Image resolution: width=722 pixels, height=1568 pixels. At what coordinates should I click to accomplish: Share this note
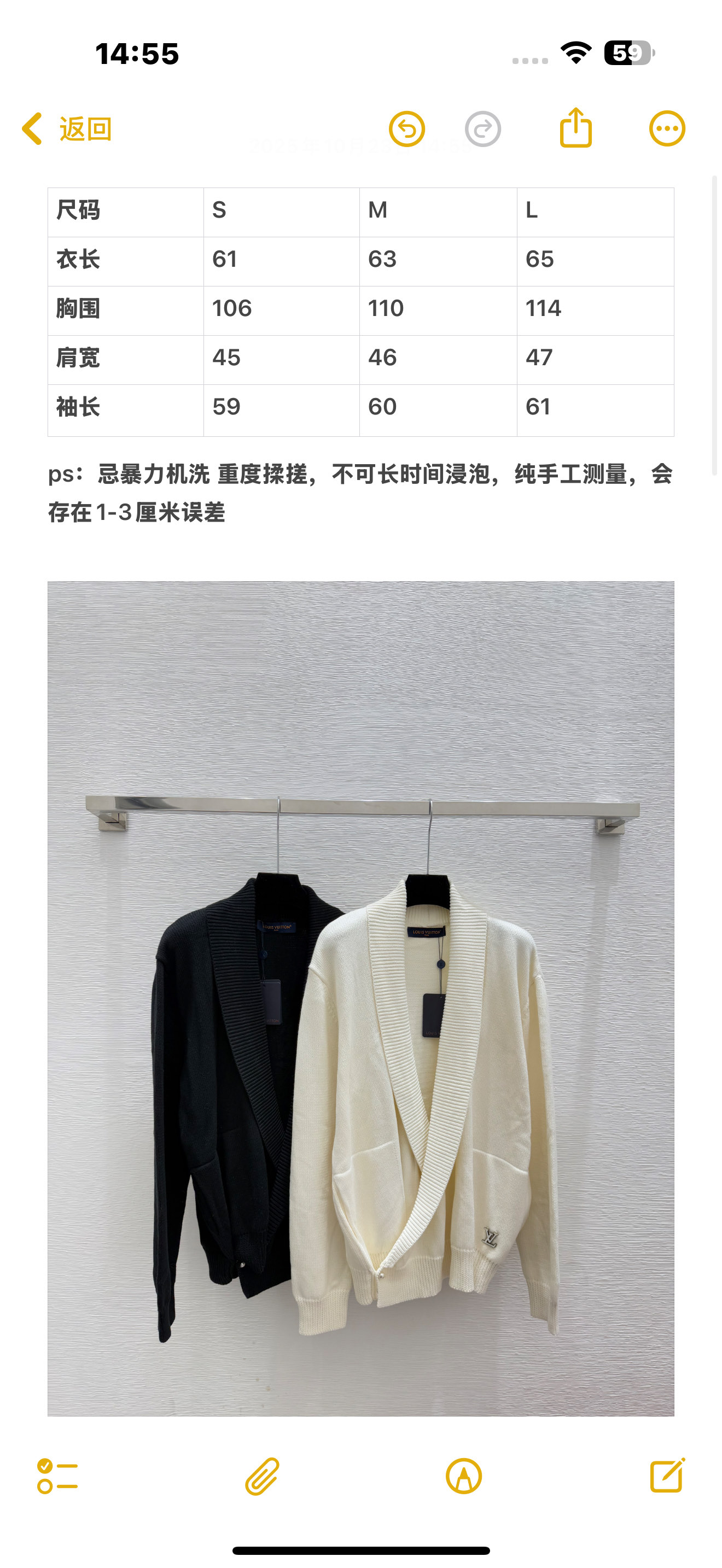pos(575,127)
